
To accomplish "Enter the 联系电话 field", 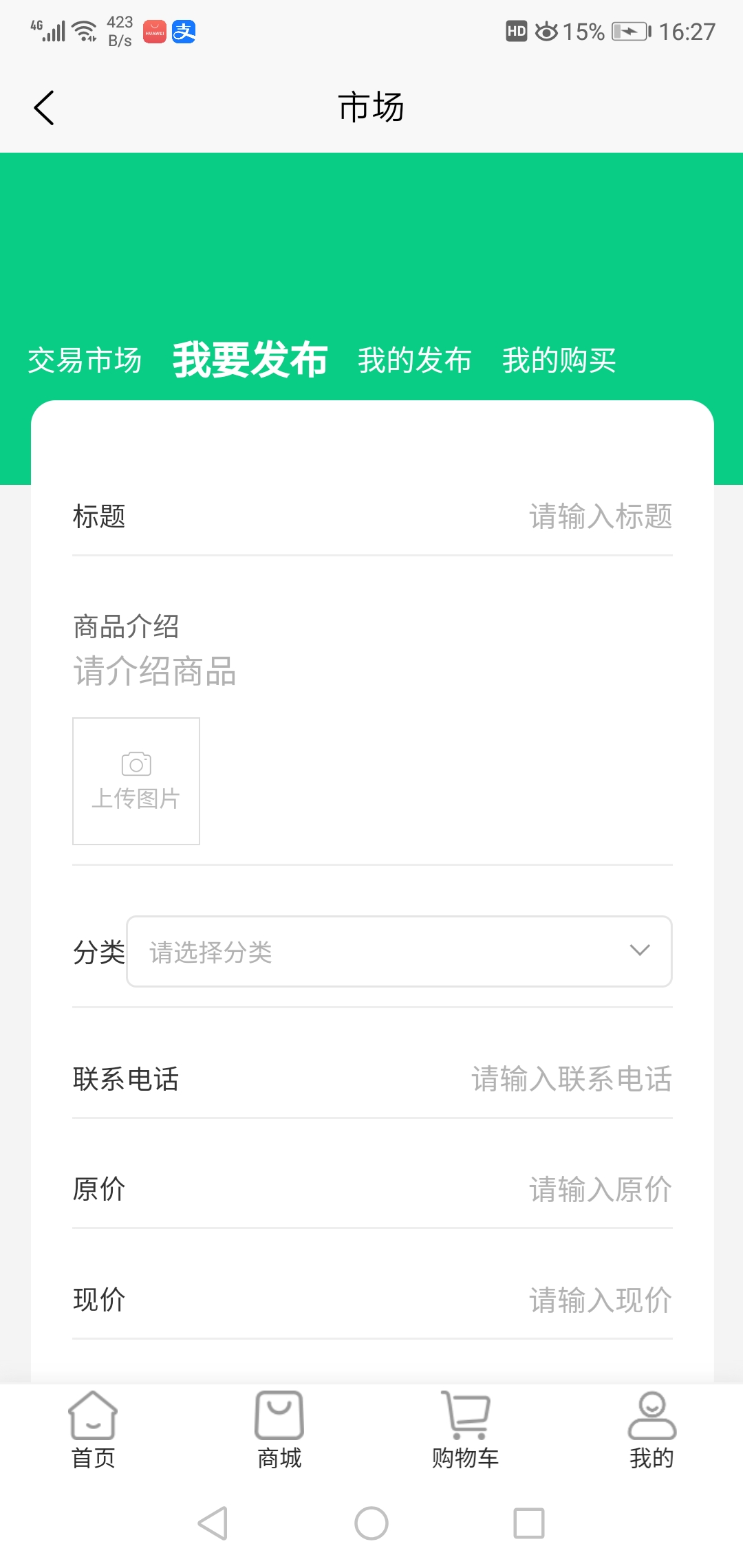I will 571,1079.
